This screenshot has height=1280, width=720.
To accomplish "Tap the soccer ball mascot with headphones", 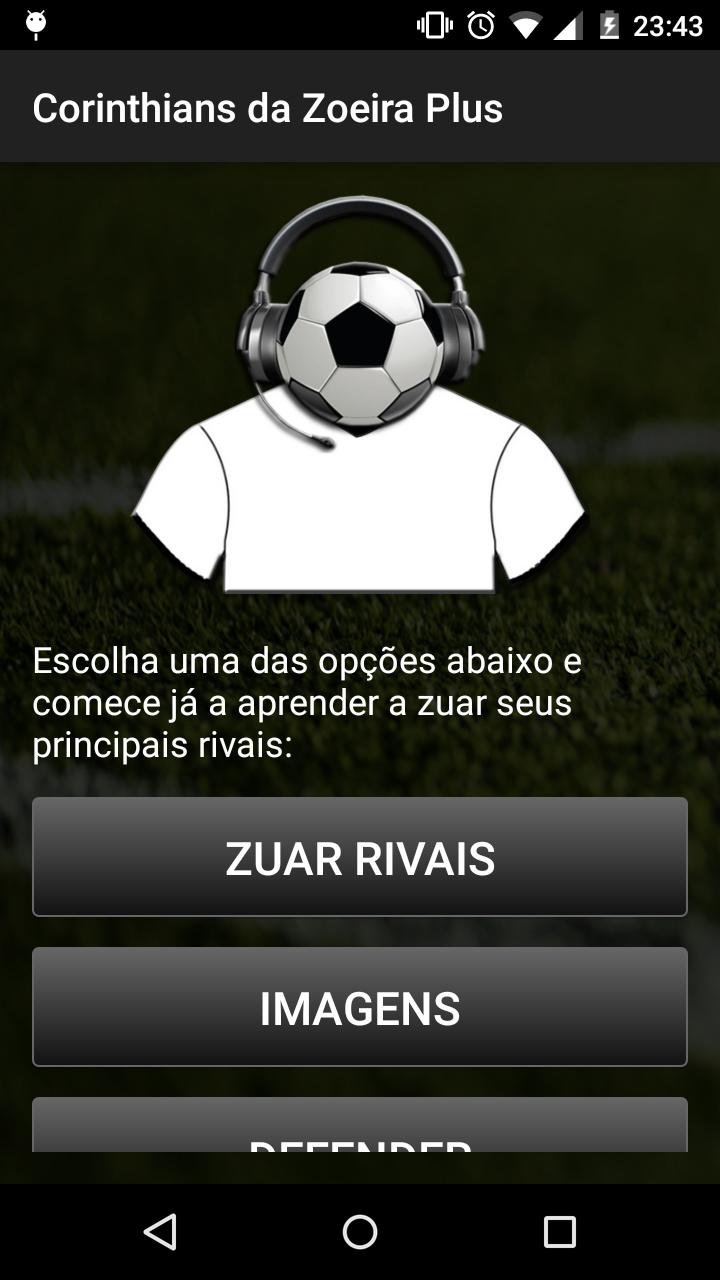I will click(x=360, y=340).
